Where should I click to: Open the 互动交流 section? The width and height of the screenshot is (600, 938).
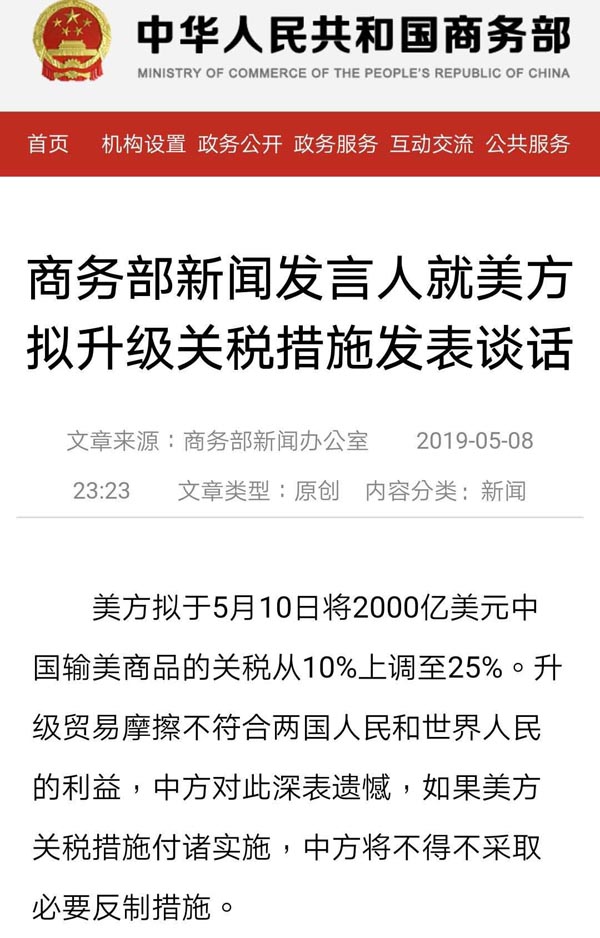click(432, 144)
